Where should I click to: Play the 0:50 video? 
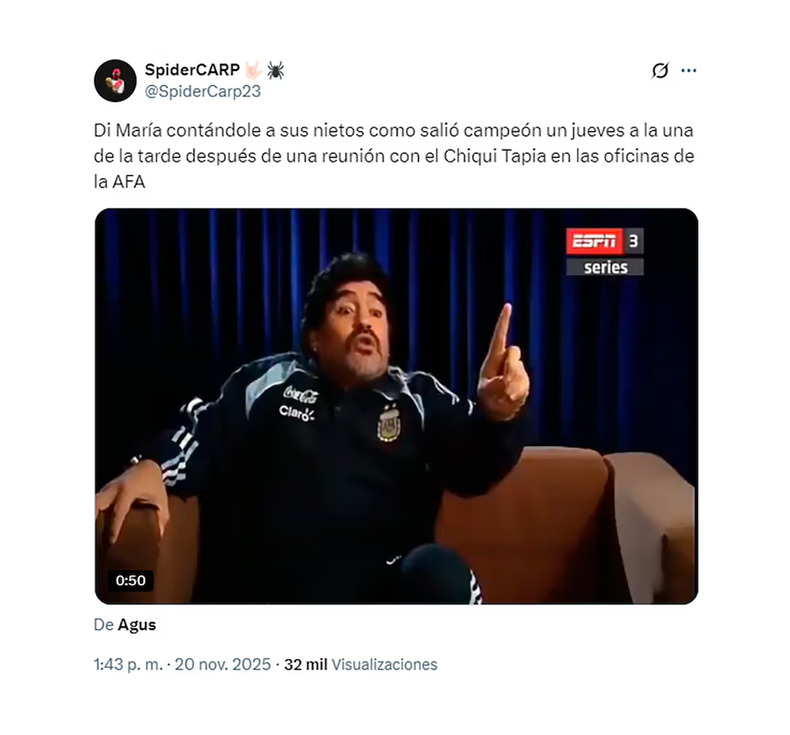tap(396, 405)
